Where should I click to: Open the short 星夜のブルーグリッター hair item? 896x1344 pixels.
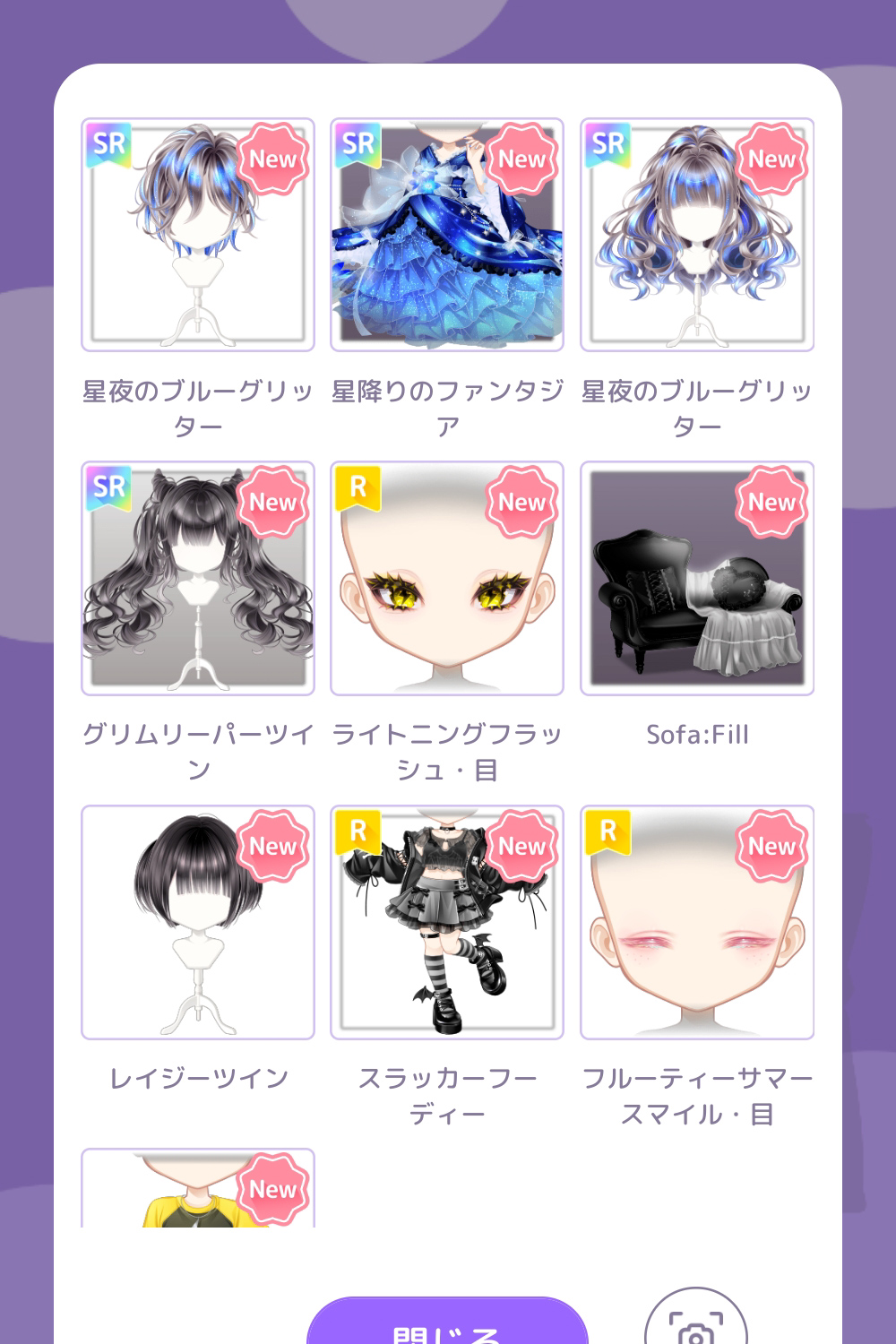[x=197, y=235]
